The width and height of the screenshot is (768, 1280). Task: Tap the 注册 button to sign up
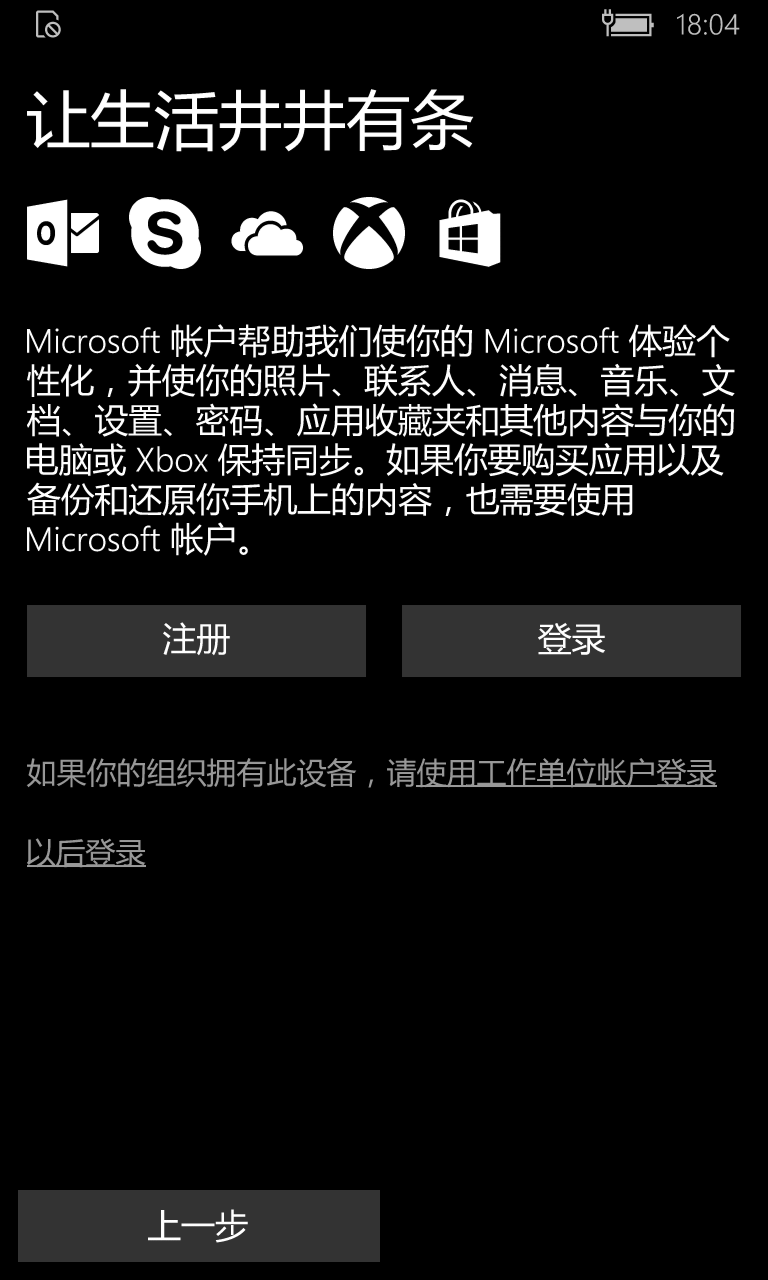pyautogui.click(x=196, y=640)
